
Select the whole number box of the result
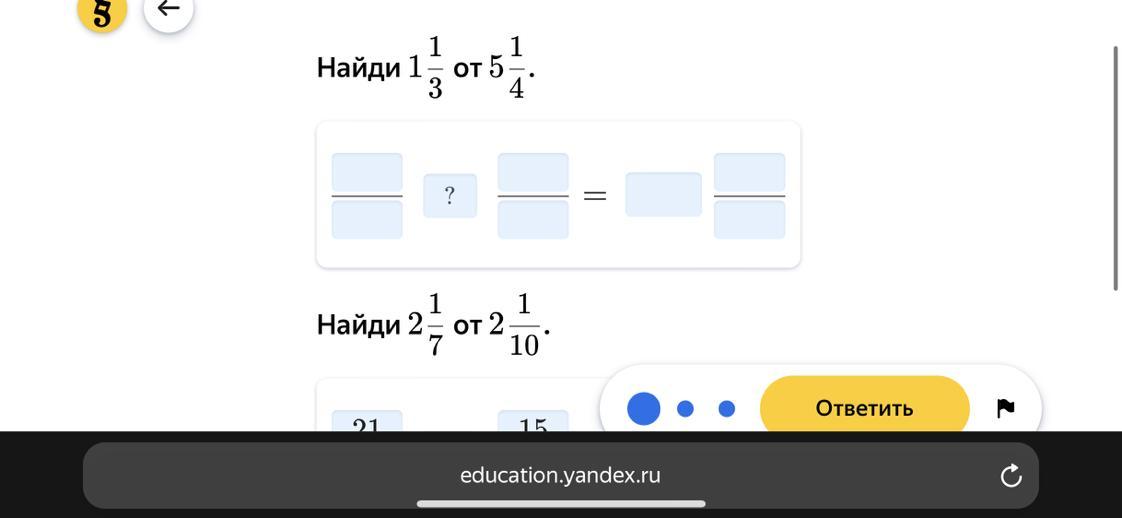[x=663, y=194]
